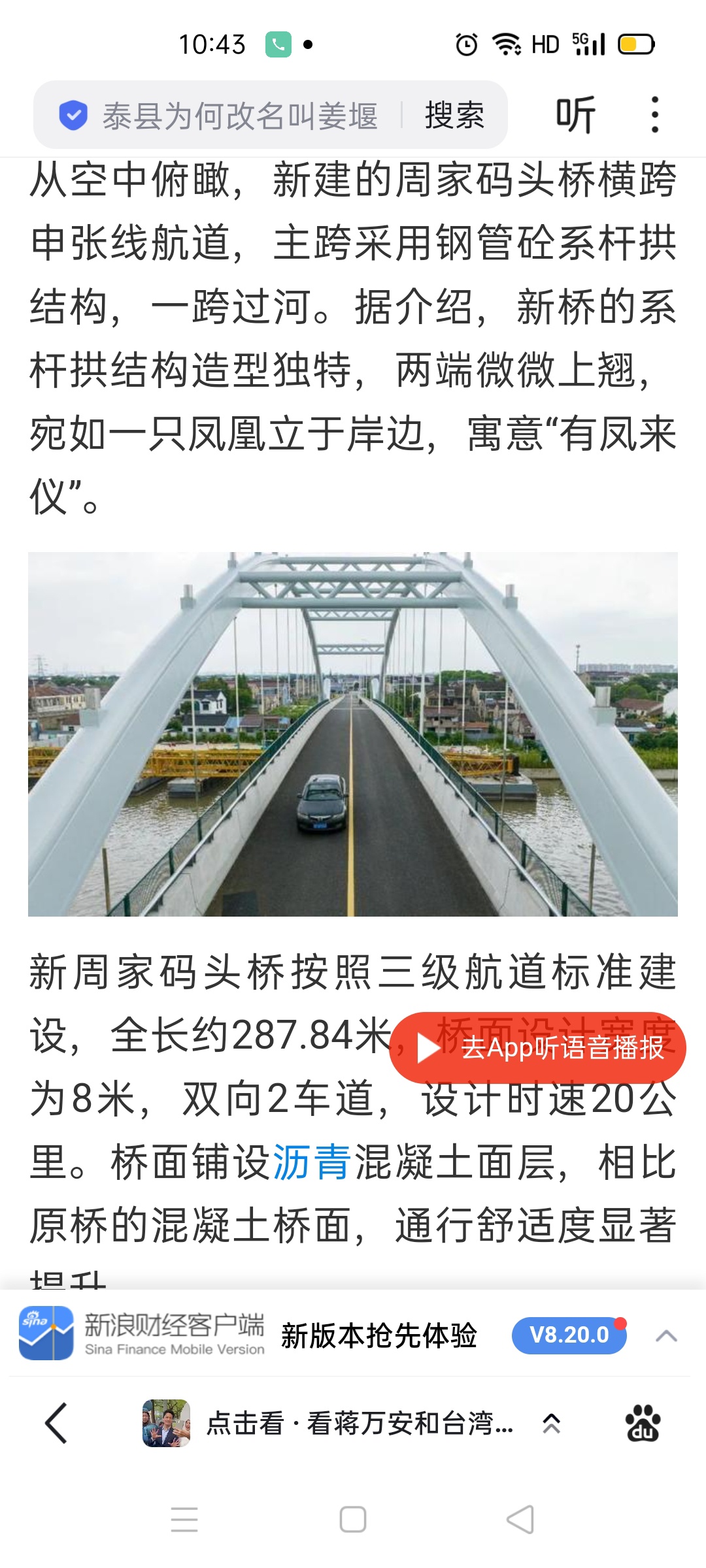Start listening with the 听 icon
The width and height of the screenshot is (706, 1568).
click(x=575, y=115)
